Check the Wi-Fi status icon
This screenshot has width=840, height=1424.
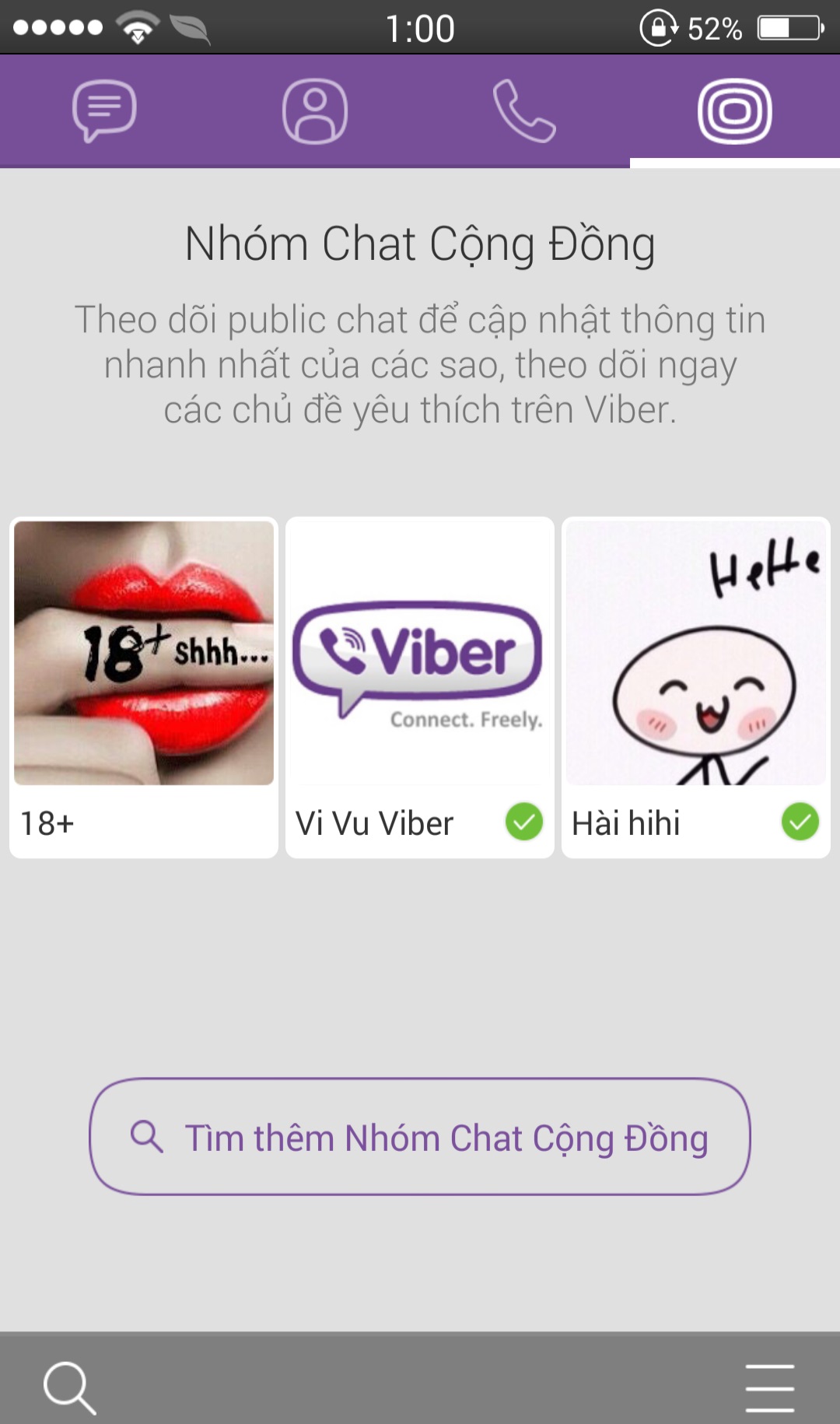[134, 26]
